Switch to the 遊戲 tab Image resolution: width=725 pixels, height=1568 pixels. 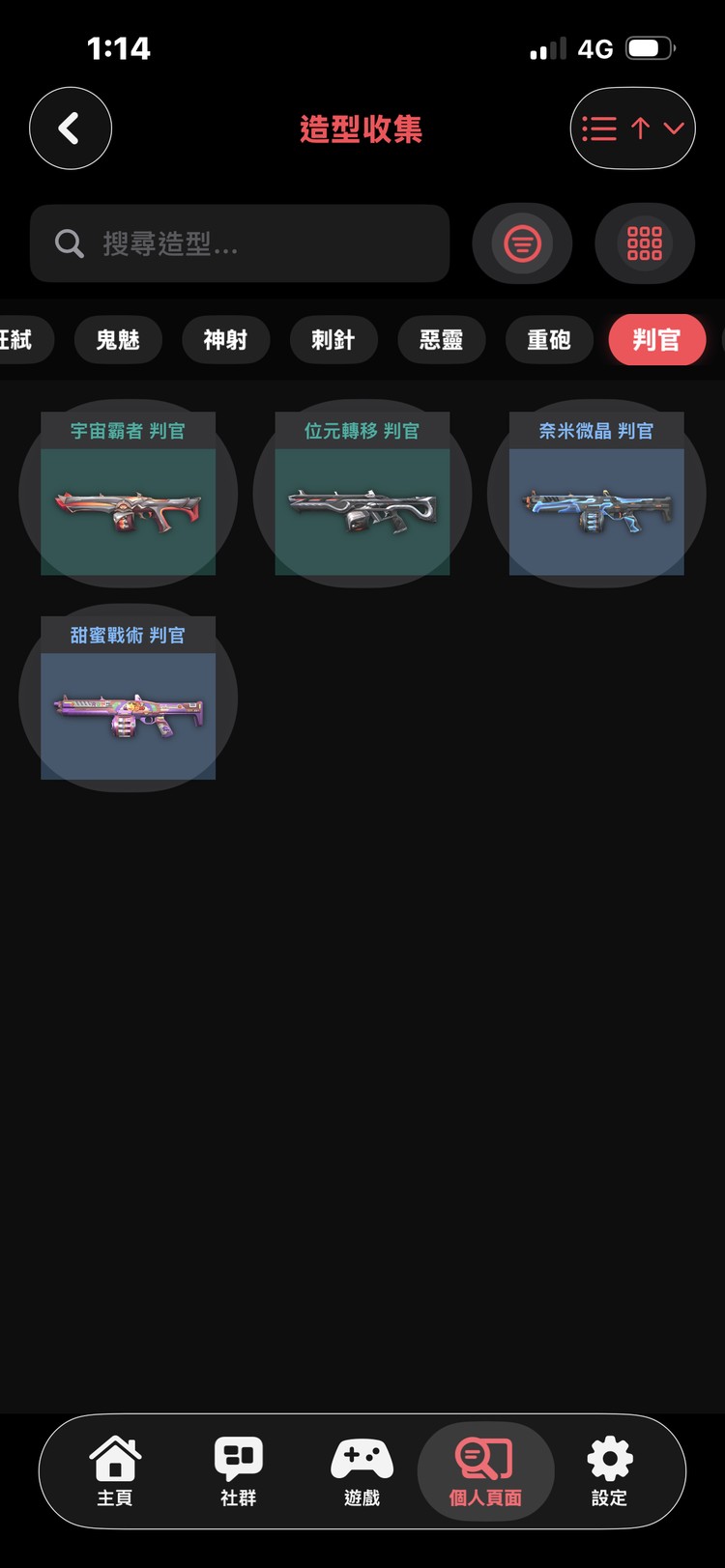click(x=362, y=1470)
